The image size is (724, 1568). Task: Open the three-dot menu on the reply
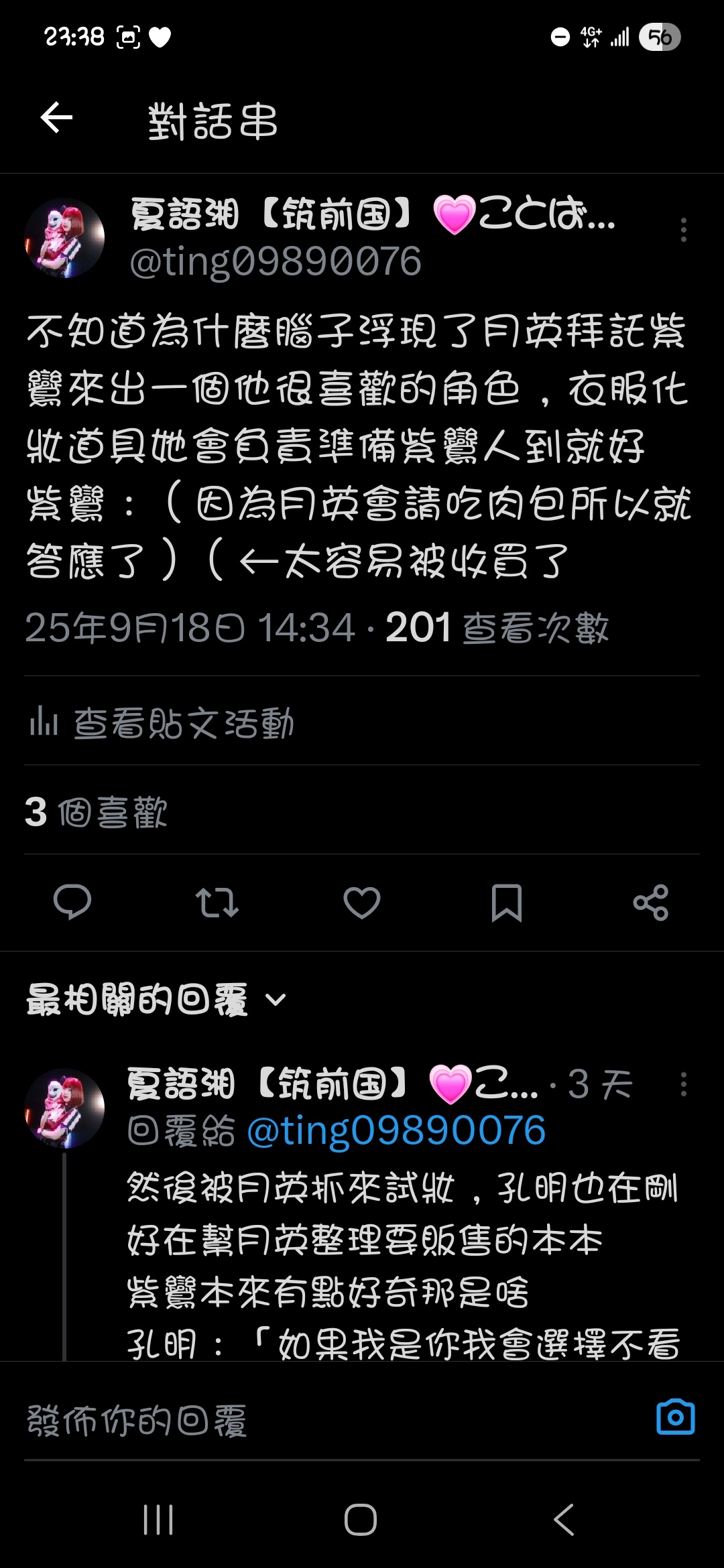(683, 1084)
